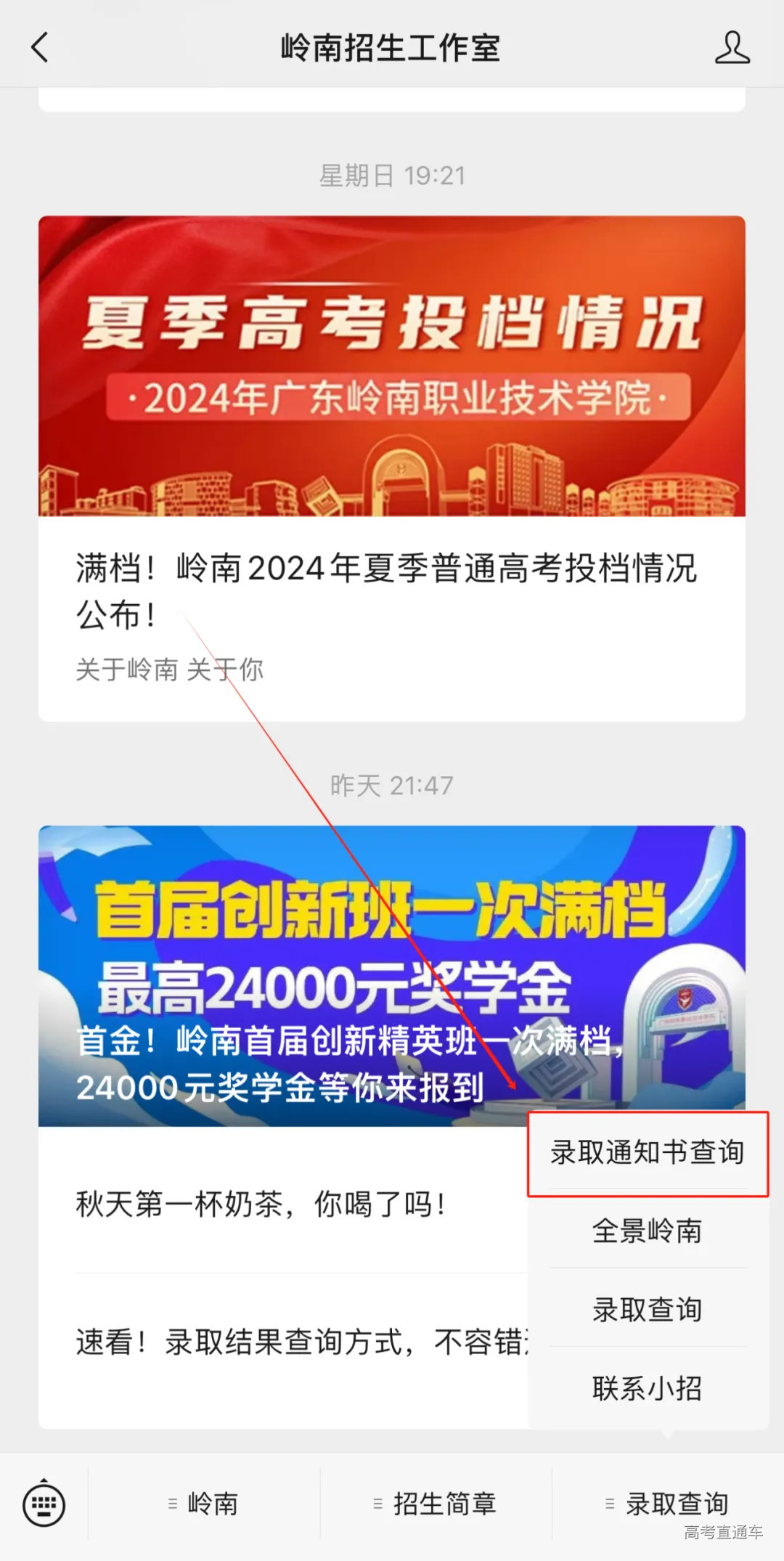Screen dimensions: 784x1561
Task: Tap the 关于岭南 关于你 summary text
Action: pyautogui.click(x=170, y=669)
